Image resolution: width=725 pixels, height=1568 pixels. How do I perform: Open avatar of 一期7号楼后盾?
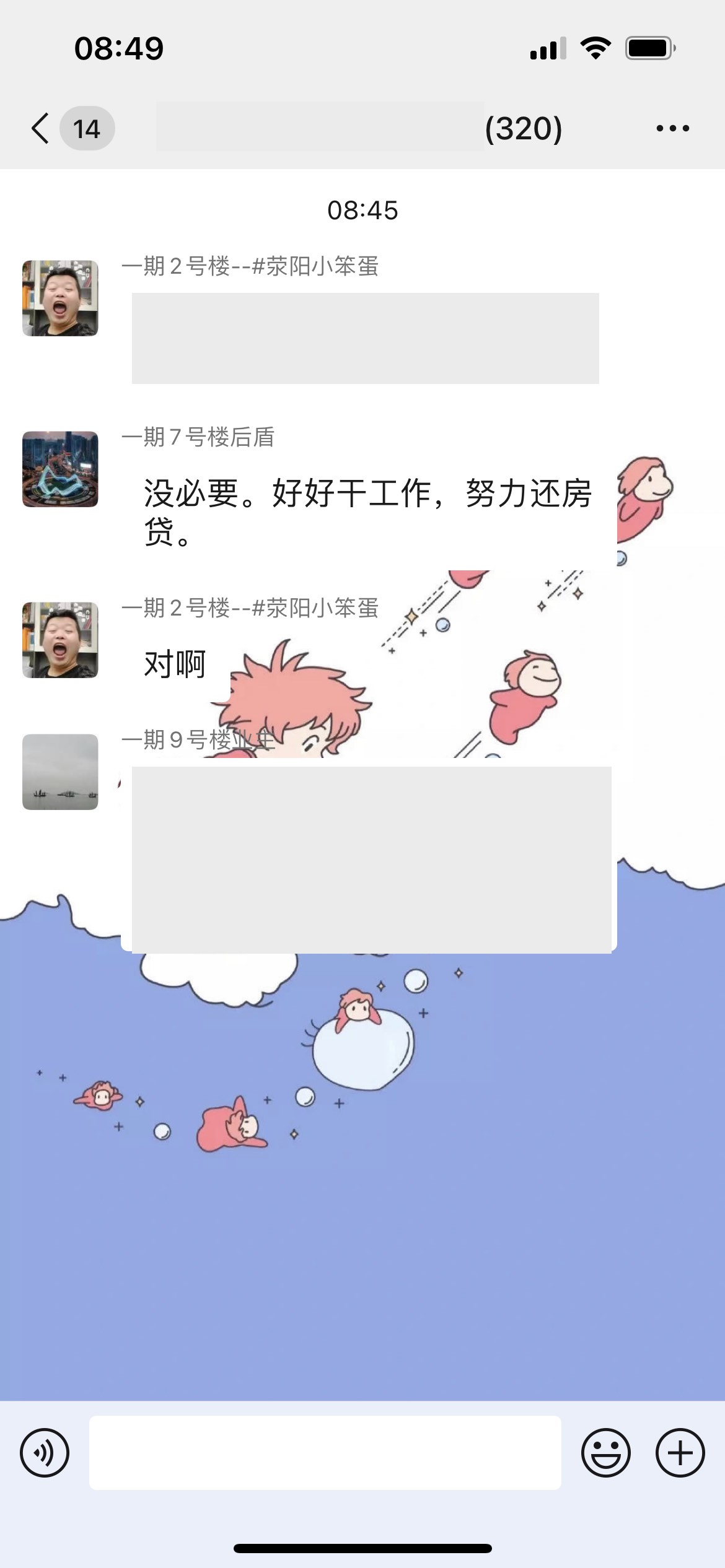60,469
